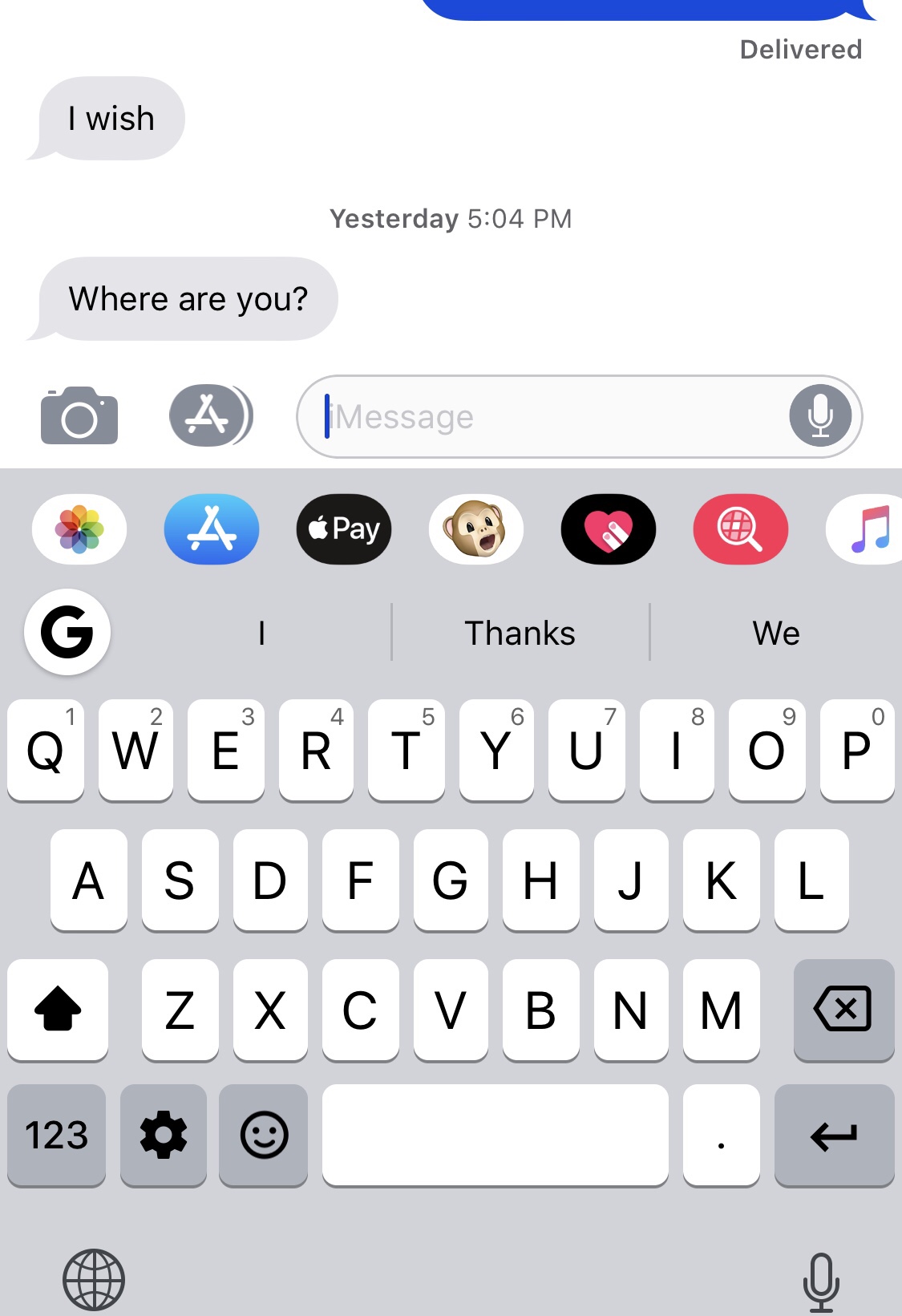Collapse the iMessage app drawer

pyautogui.click(x=210, y=415)
